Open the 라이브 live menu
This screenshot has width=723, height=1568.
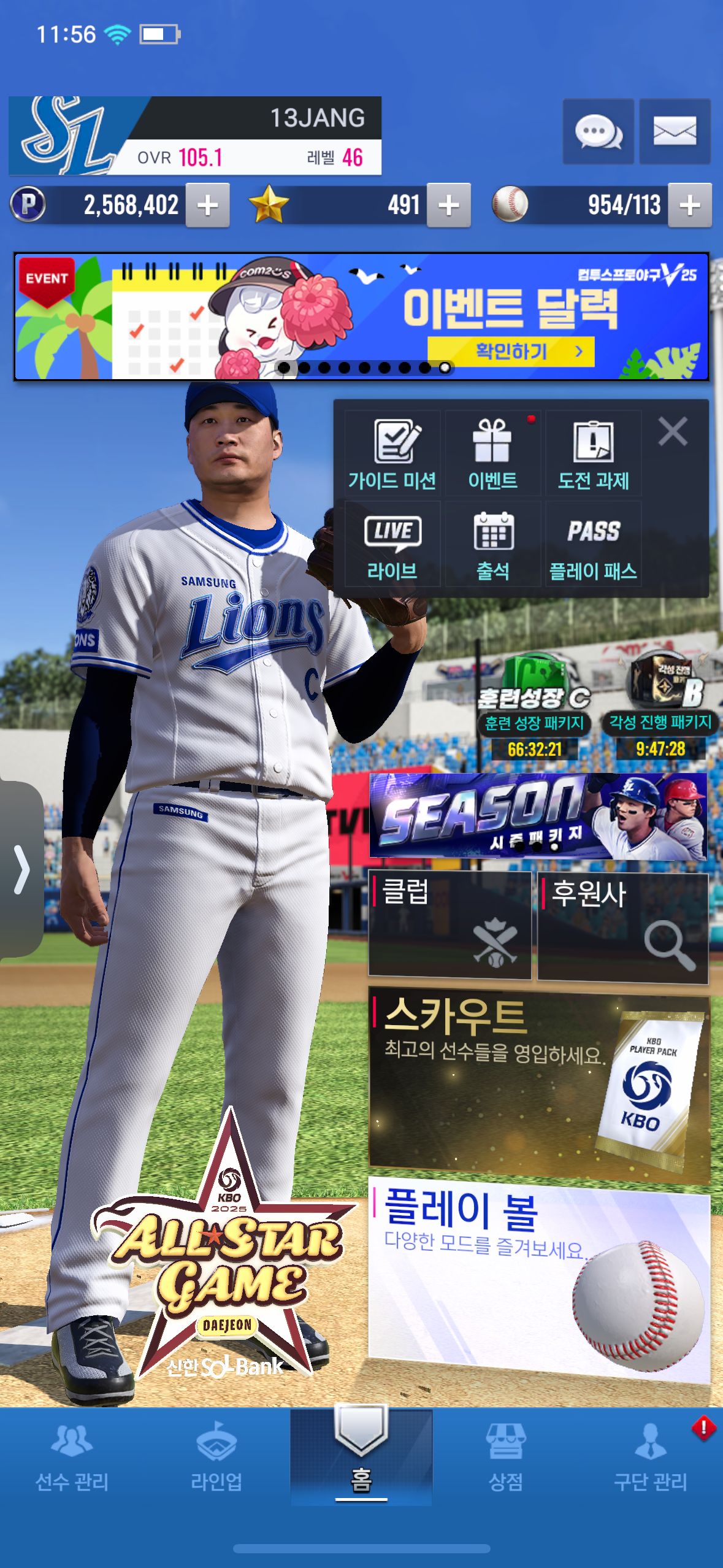pos(392,545)
